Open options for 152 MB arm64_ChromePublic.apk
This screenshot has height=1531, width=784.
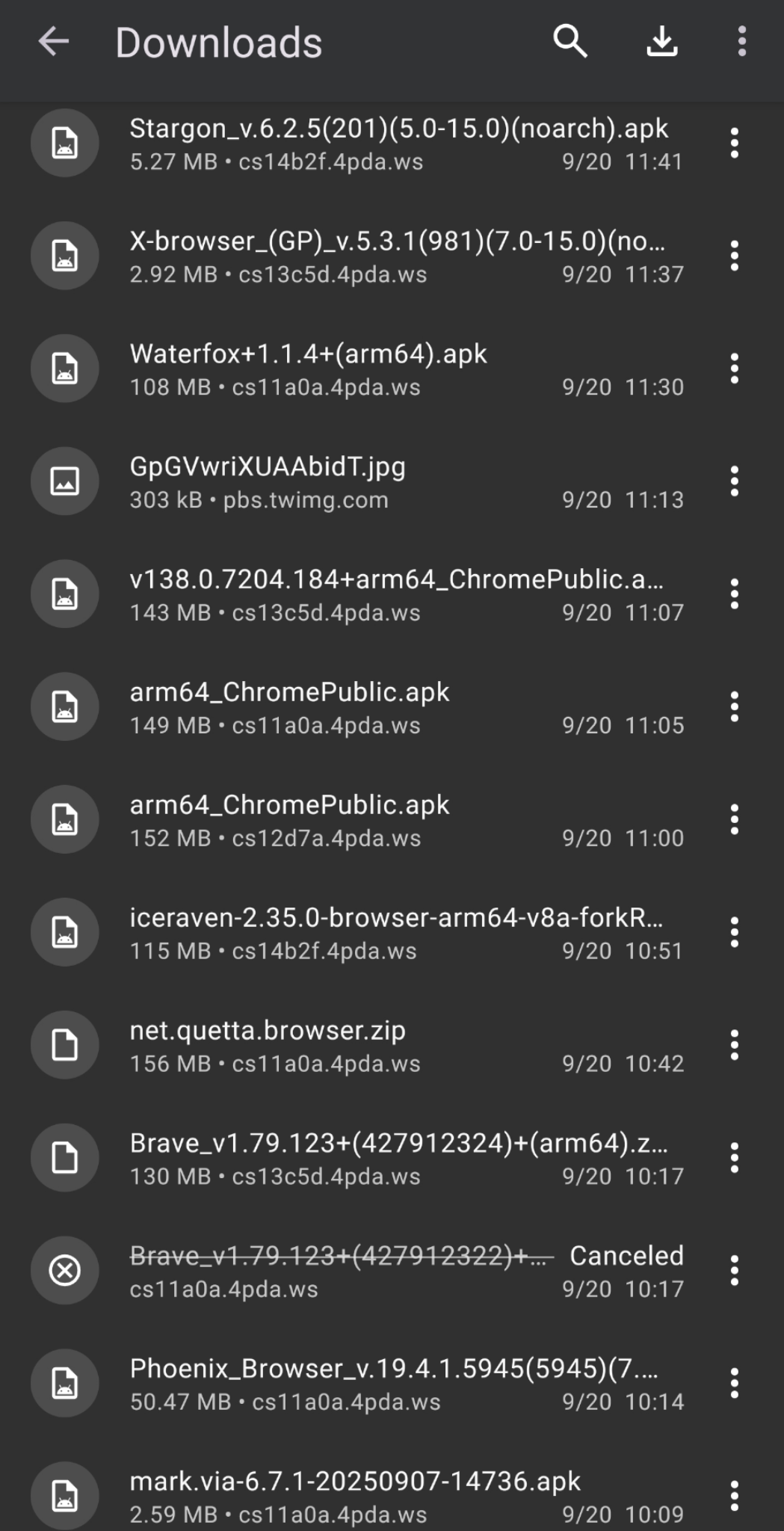point(735,820)
